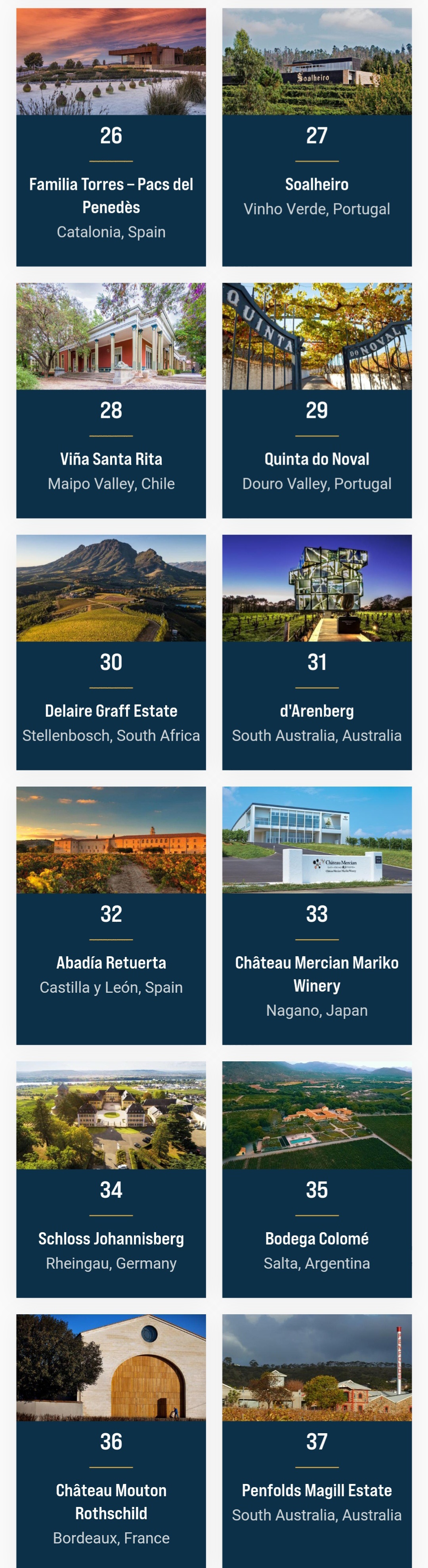Tap the Penfolds Magill Estate card
This screenshot has height=1568, width=428.
(317, 1490)
